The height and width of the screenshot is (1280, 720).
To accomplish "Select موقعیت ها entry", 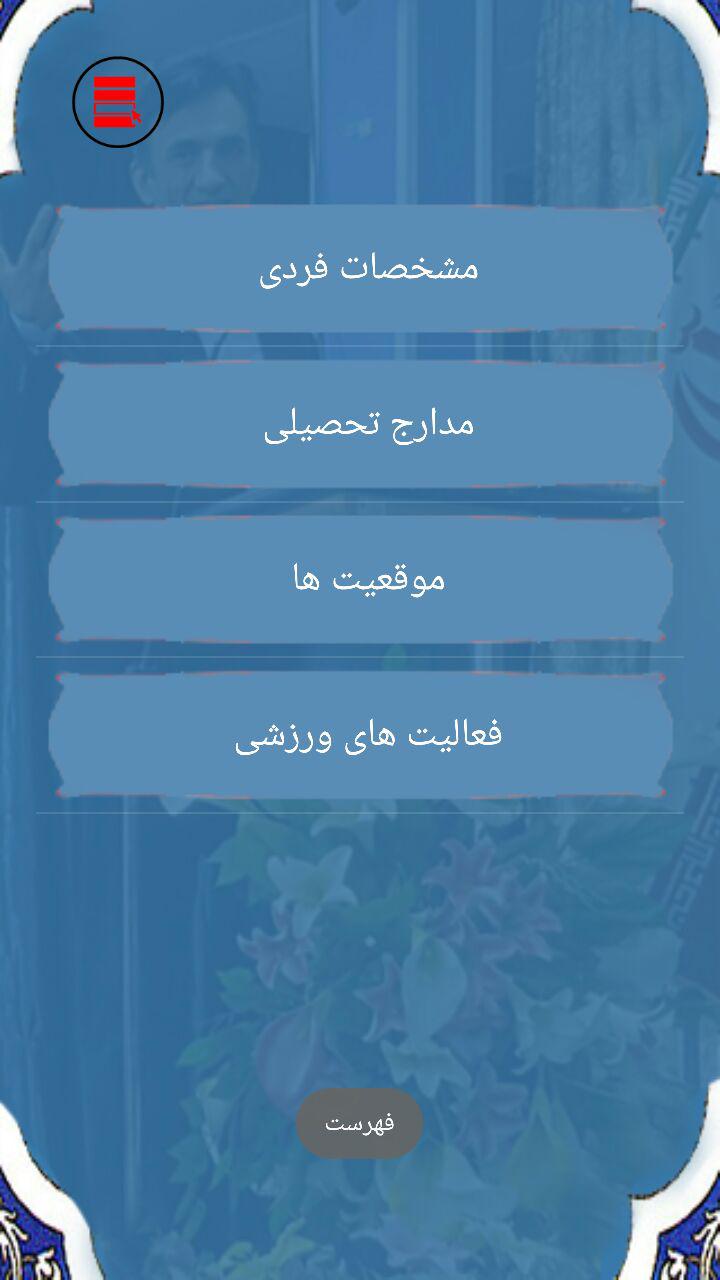I will coord(360,579).
